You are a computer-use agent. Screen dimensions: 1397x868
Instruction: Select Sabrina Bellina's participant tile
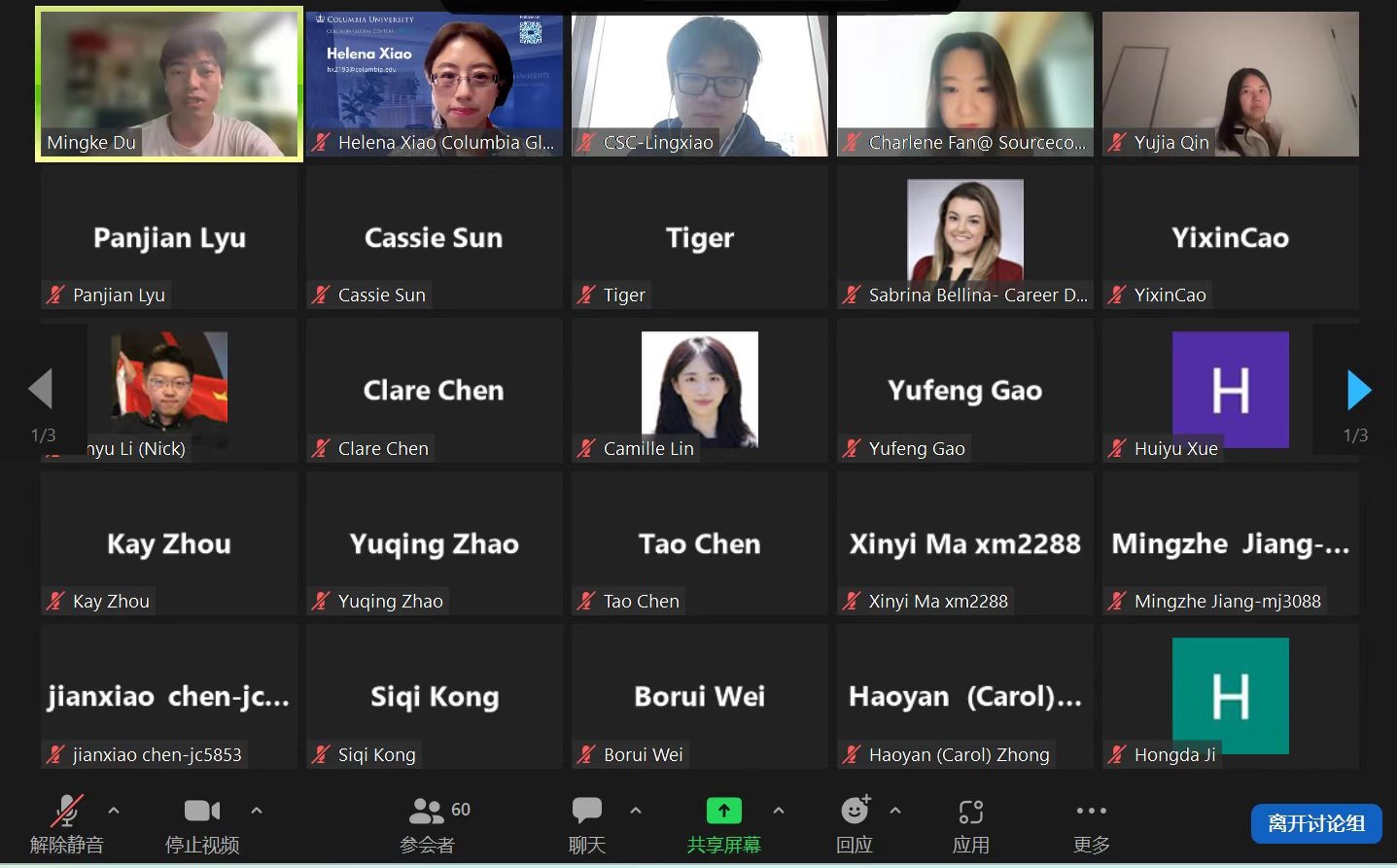964,238
